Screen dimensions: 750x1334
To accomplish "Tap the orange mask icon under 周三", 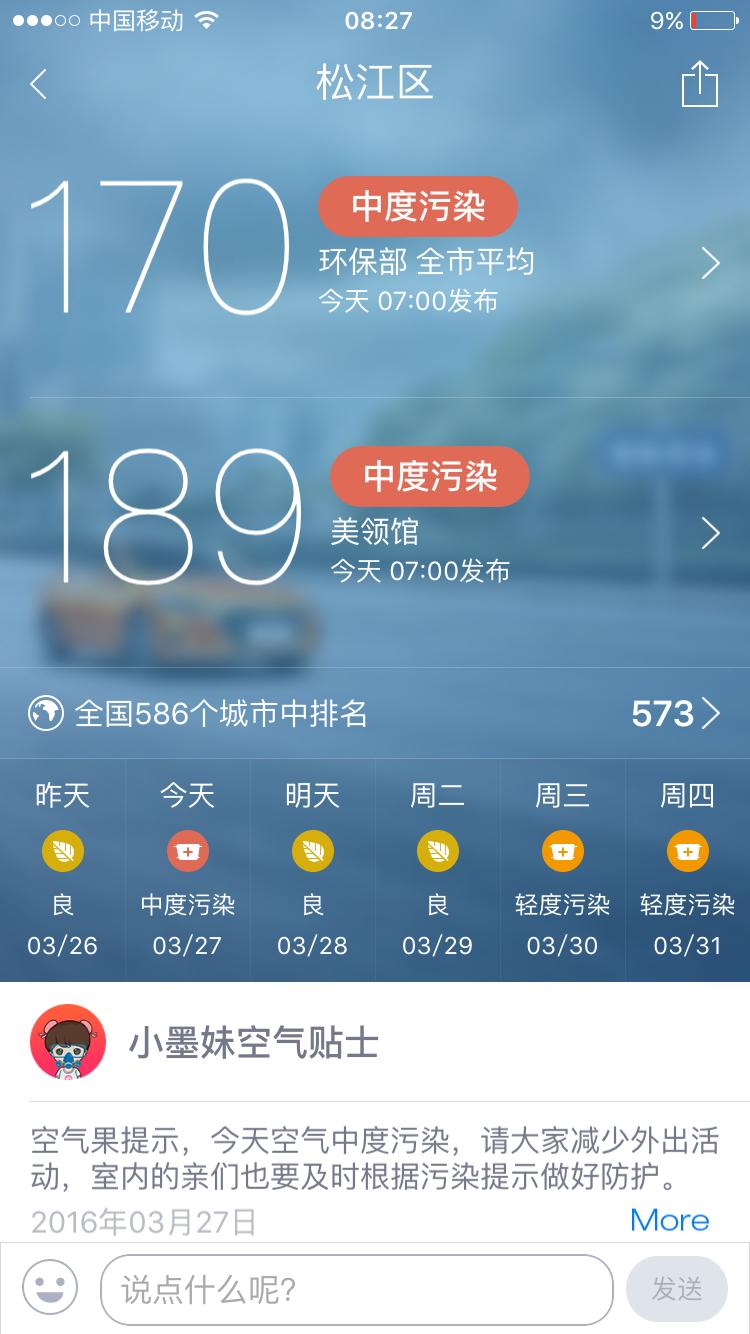I will tap(562, 850).
